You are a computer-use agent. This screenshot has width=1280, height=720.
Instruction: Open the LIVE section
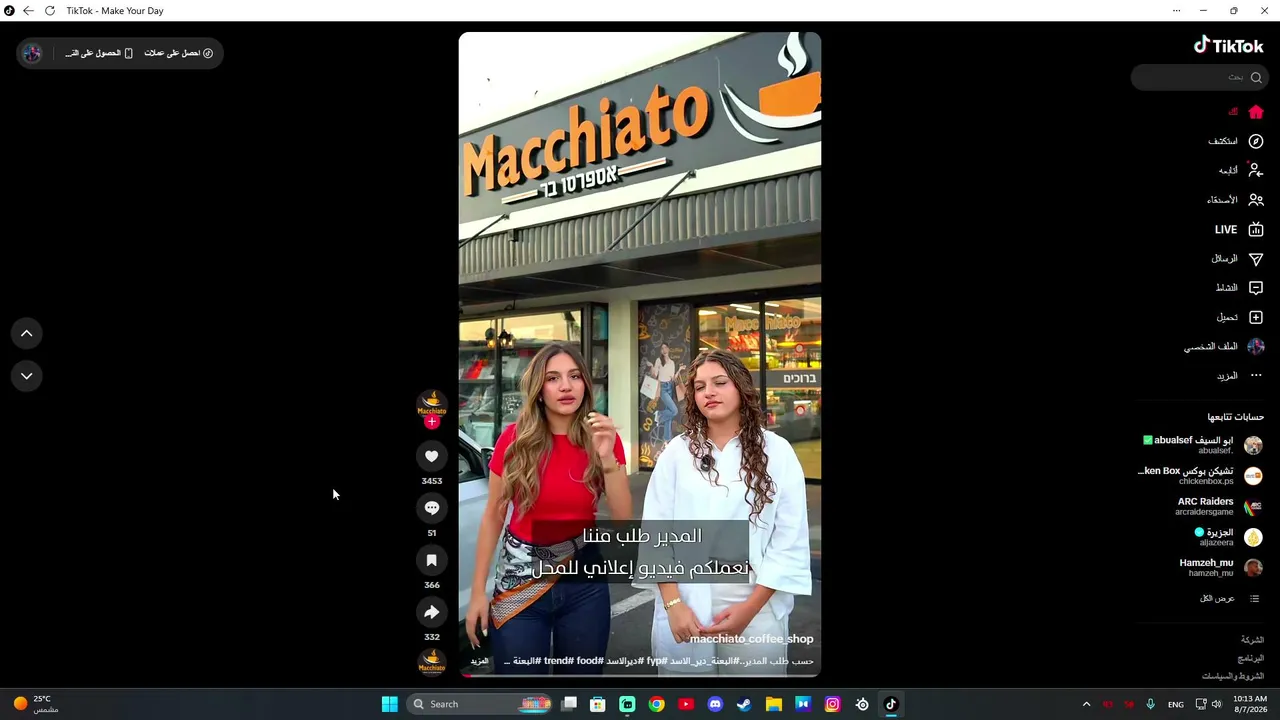1238,229
